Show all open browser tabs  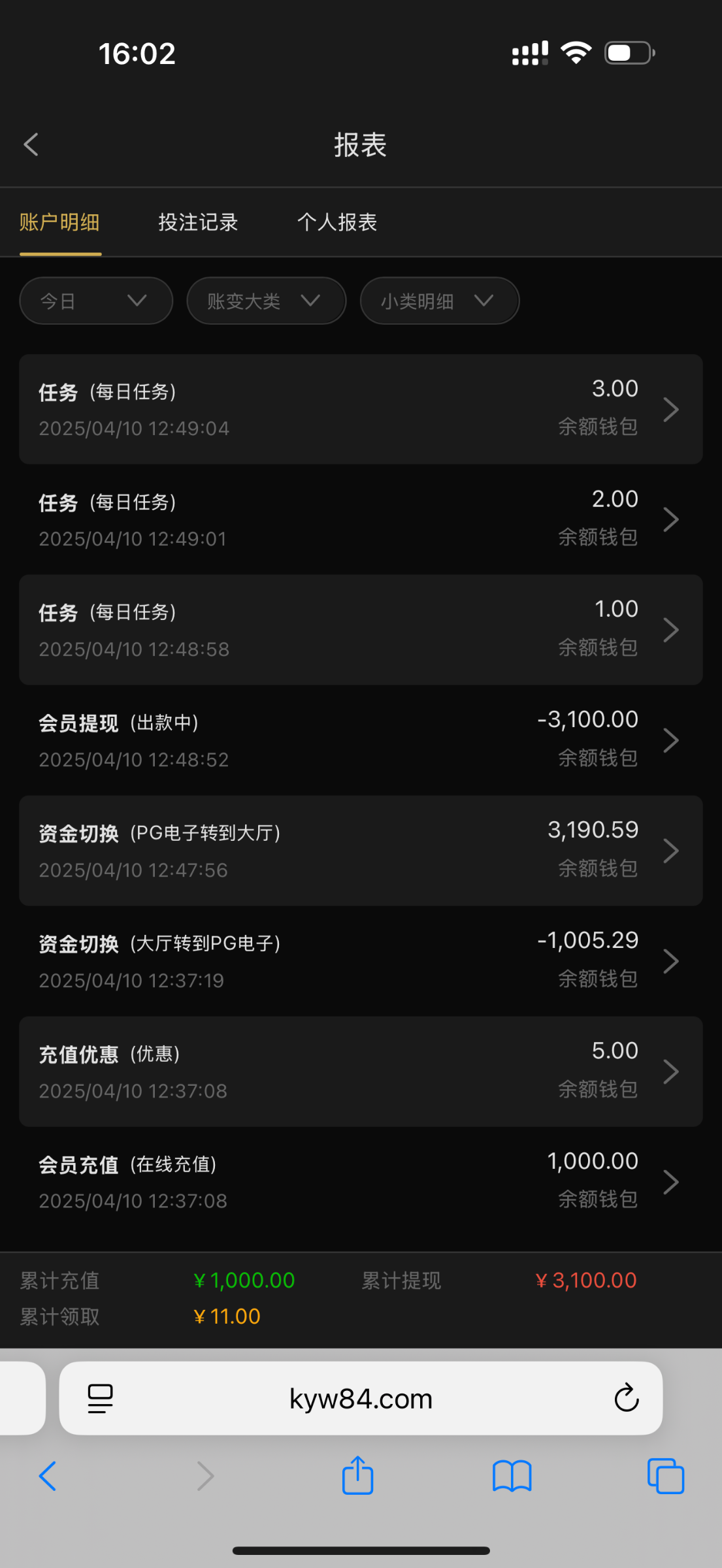(665, 1475)
